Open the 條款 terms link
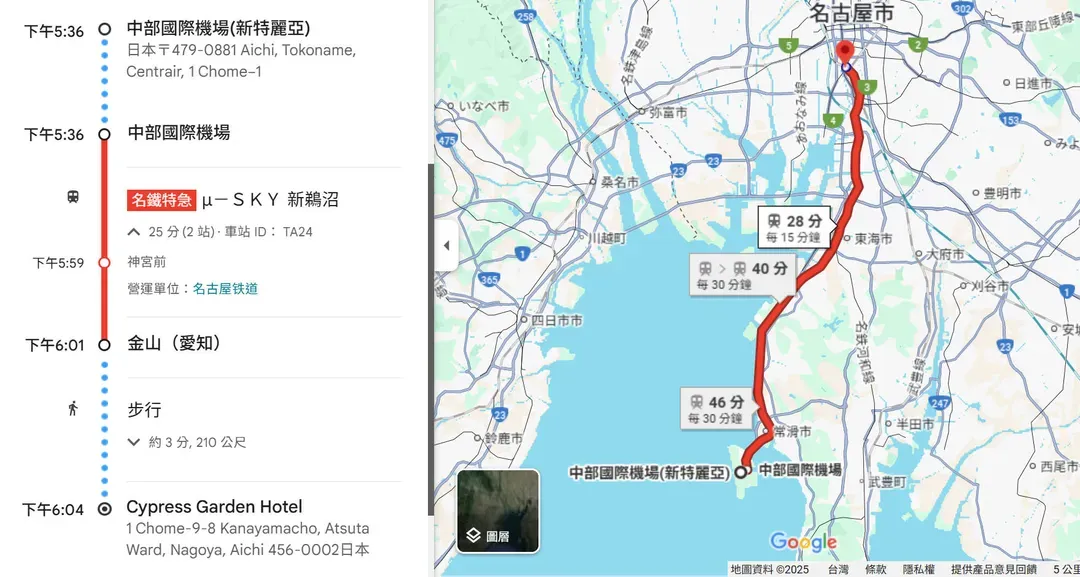 (x=875, y=569)
